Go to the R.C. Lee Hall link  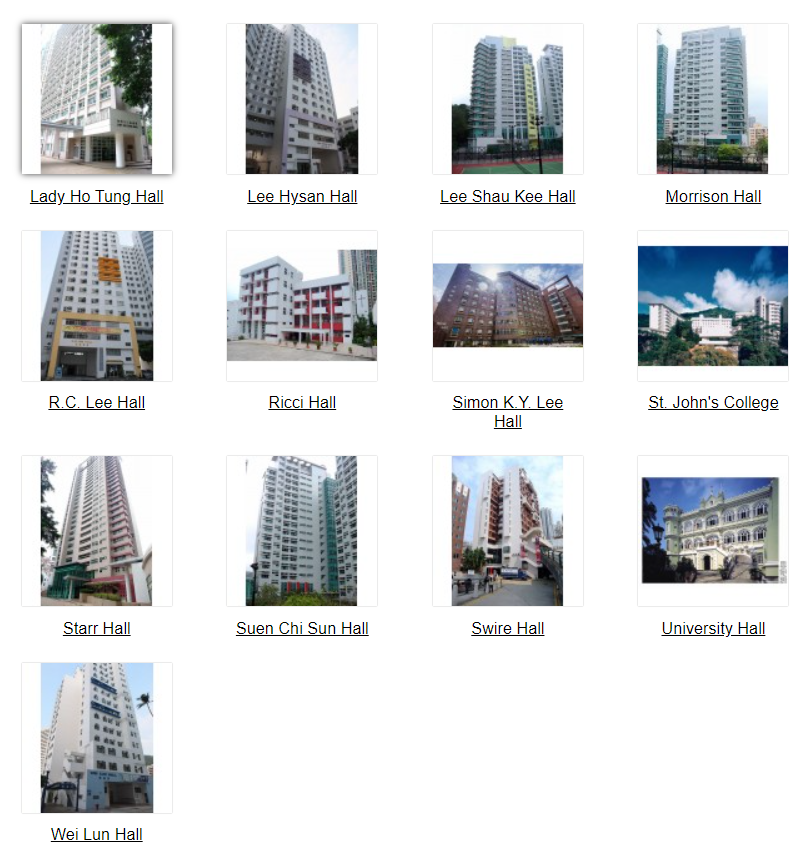pos(97,403)
